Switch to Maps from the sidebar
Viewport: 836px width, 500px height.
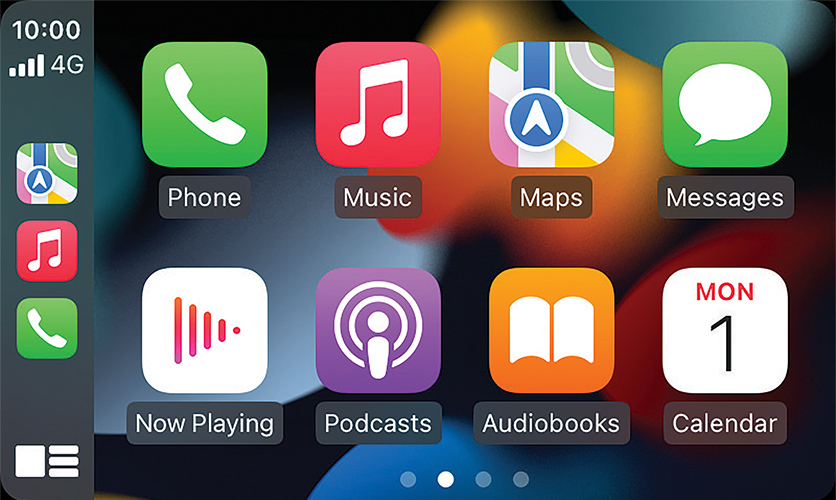[46, 173]
